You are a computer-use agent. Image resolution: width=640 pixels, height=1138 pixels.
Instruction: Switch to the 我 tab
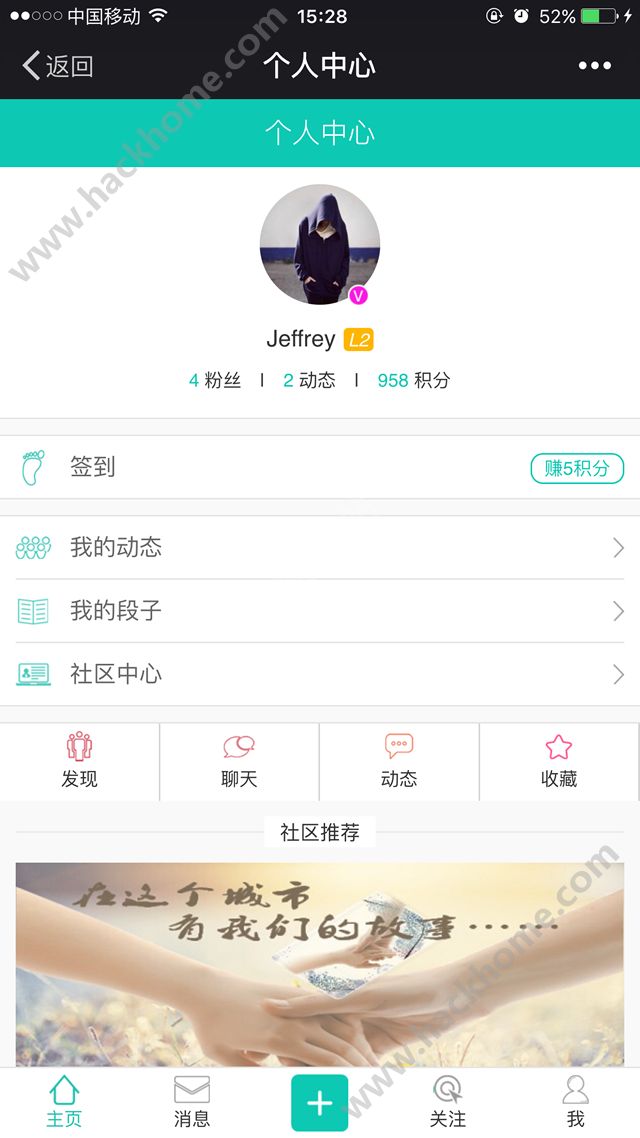pyautogui.click(x=575, y=1101)
